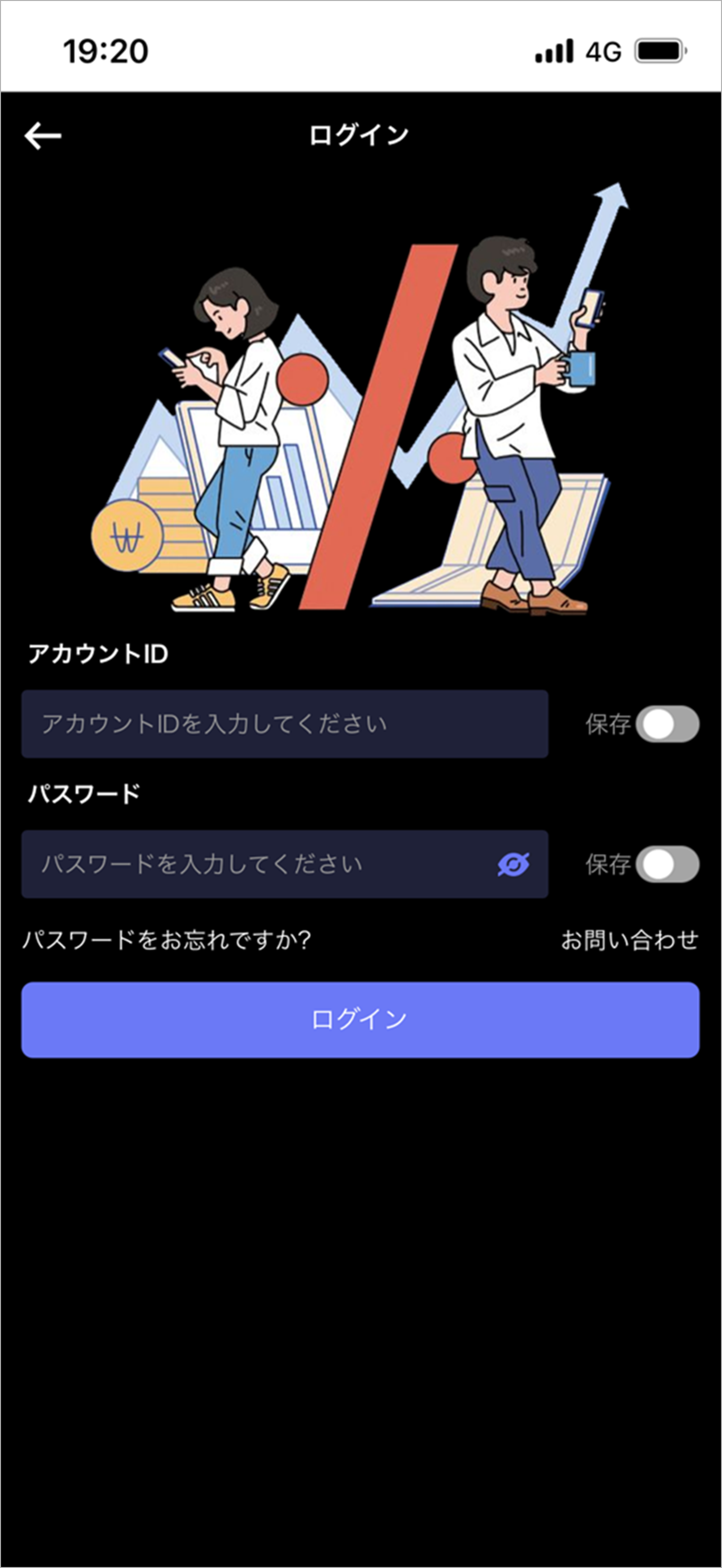Turn on the 保存 toggle for password
Image resolution: width=722 pixels, height=1568 pixels.
667,864
